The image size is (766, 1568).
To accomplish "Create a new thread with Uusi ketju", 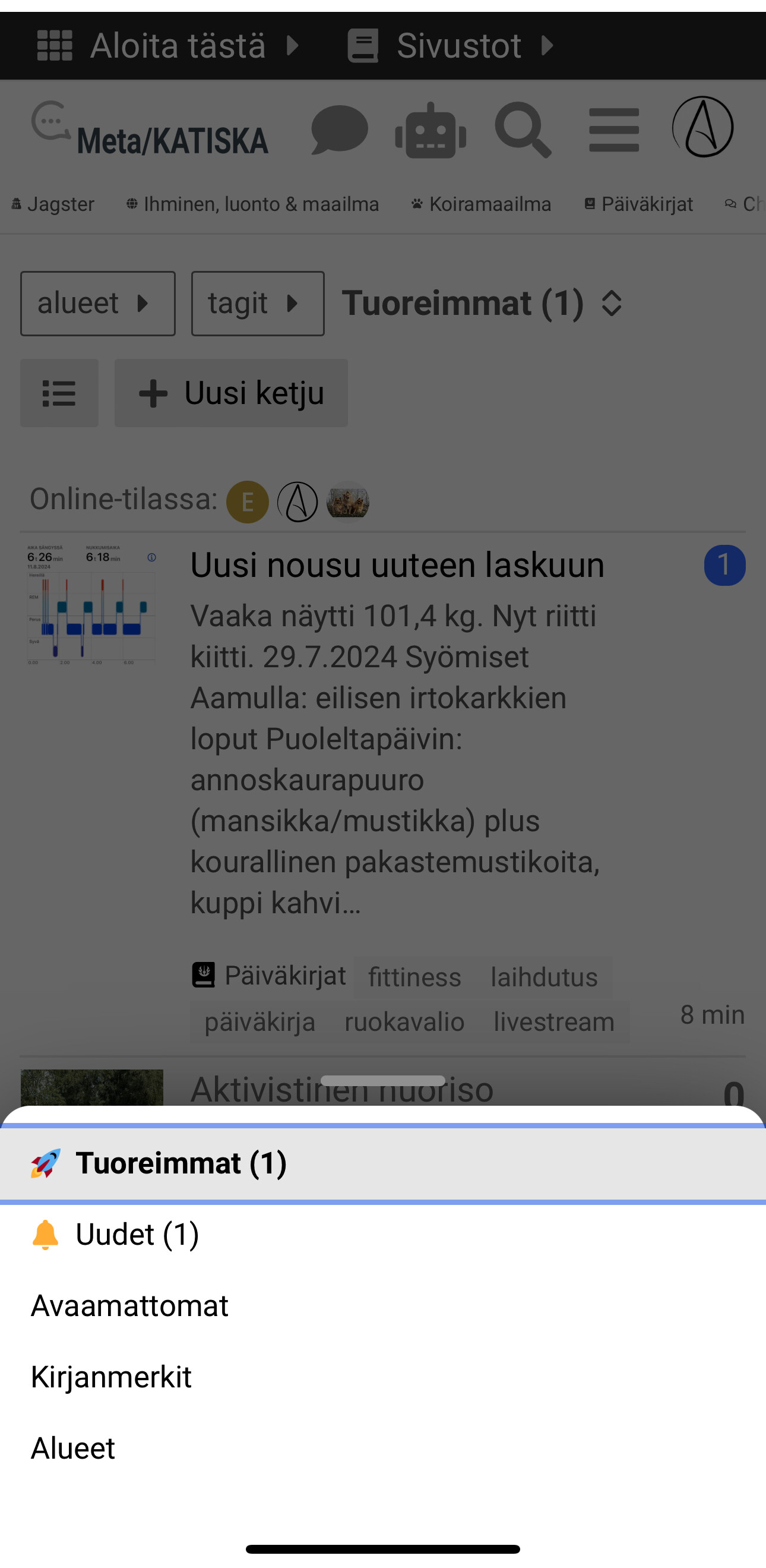I will point(231,393).
